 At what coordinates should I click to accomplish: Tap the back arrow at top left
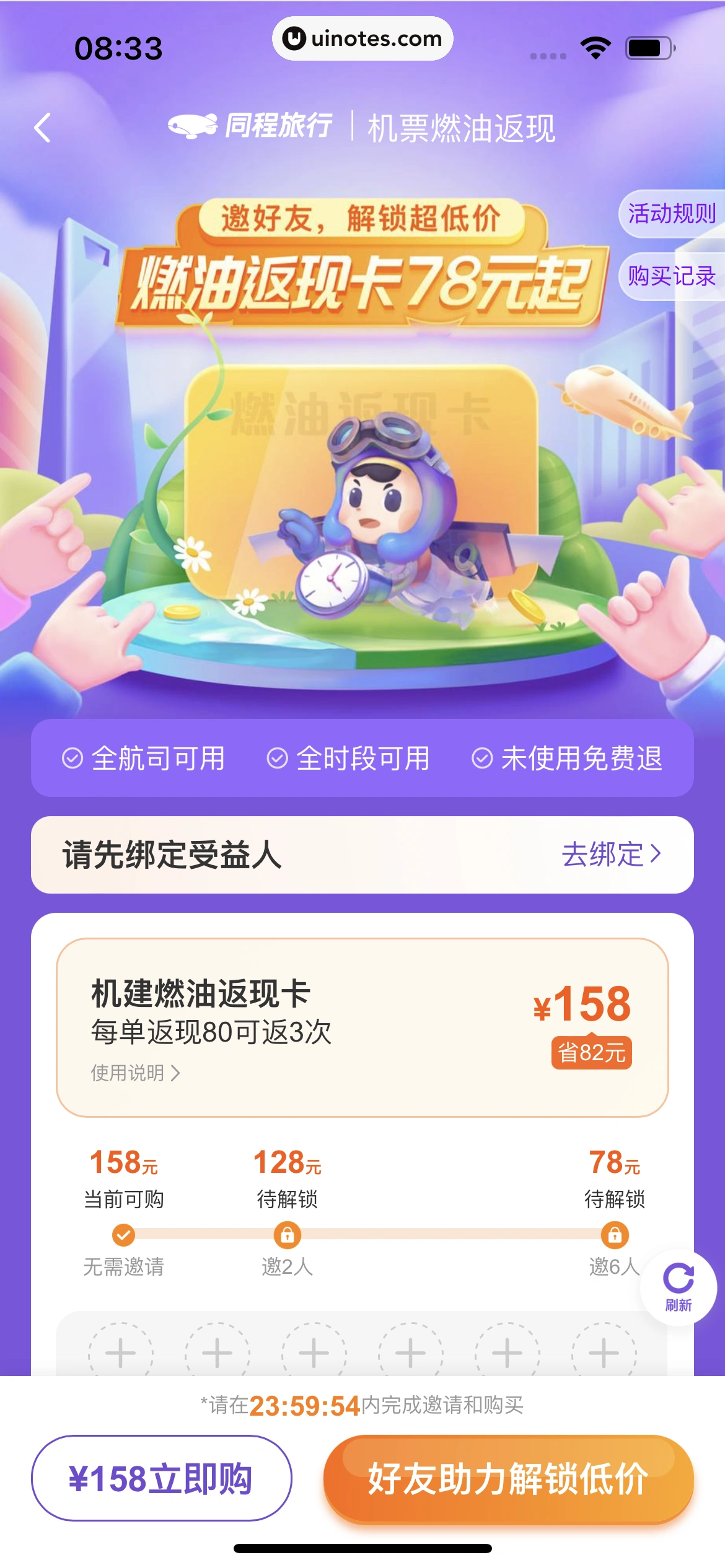pos(42,127)
